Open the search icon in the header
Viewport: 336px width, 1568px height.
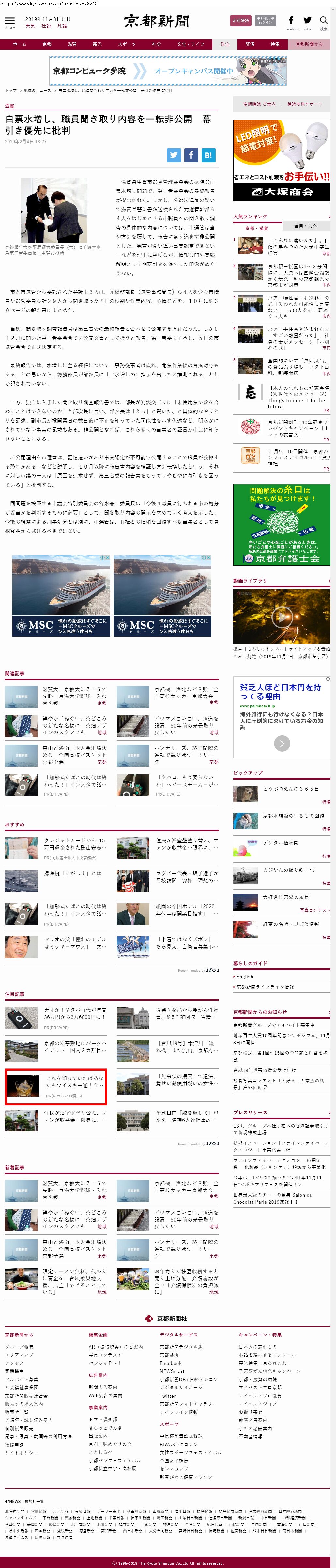click(x=325, y=21)
